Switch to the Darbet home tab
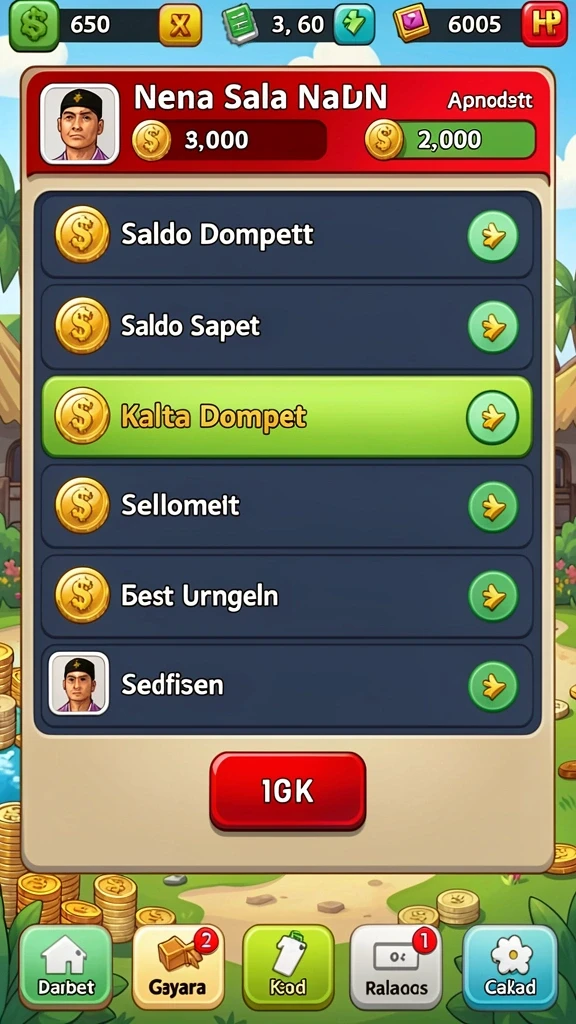576x1024 pixels. click(65, 967)
